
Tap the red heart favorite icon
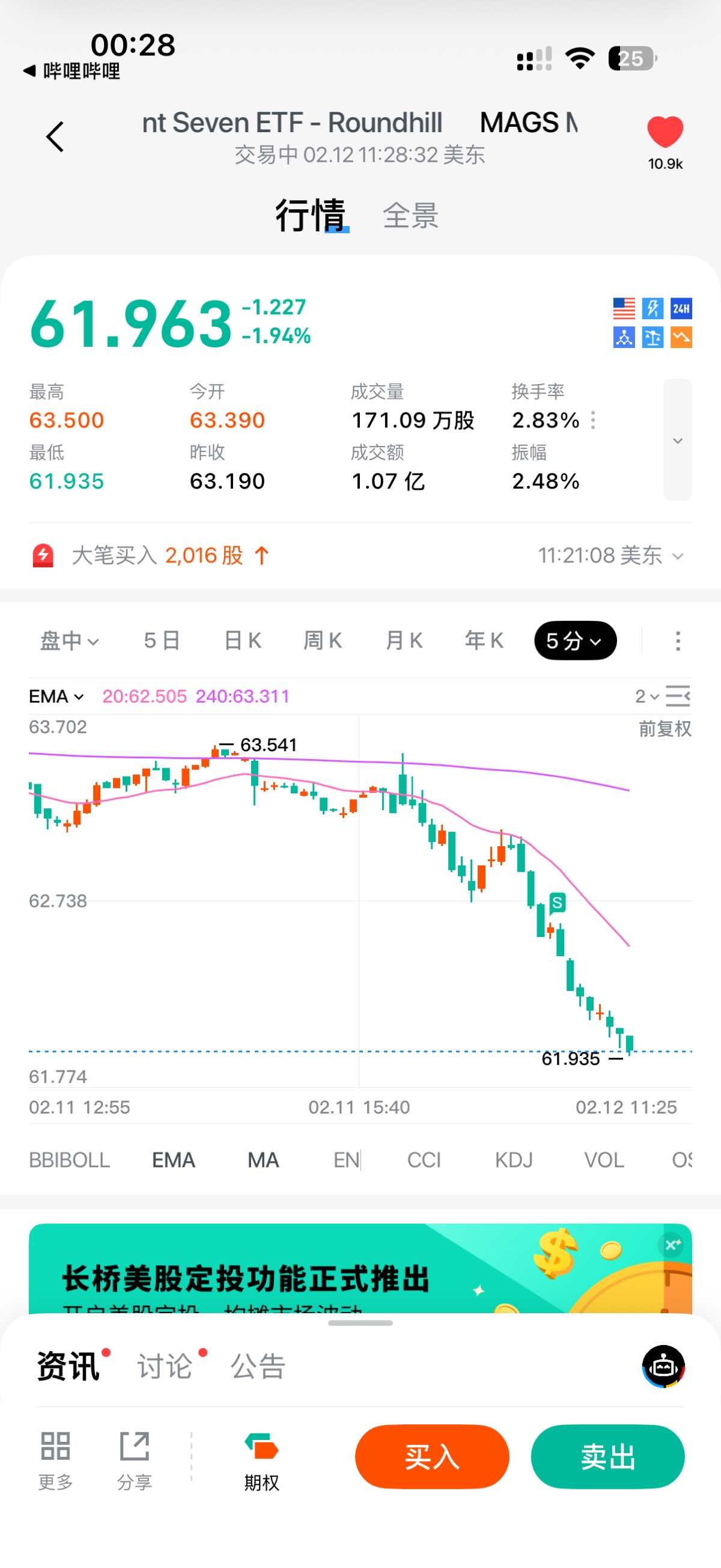(x=665, y=132)
